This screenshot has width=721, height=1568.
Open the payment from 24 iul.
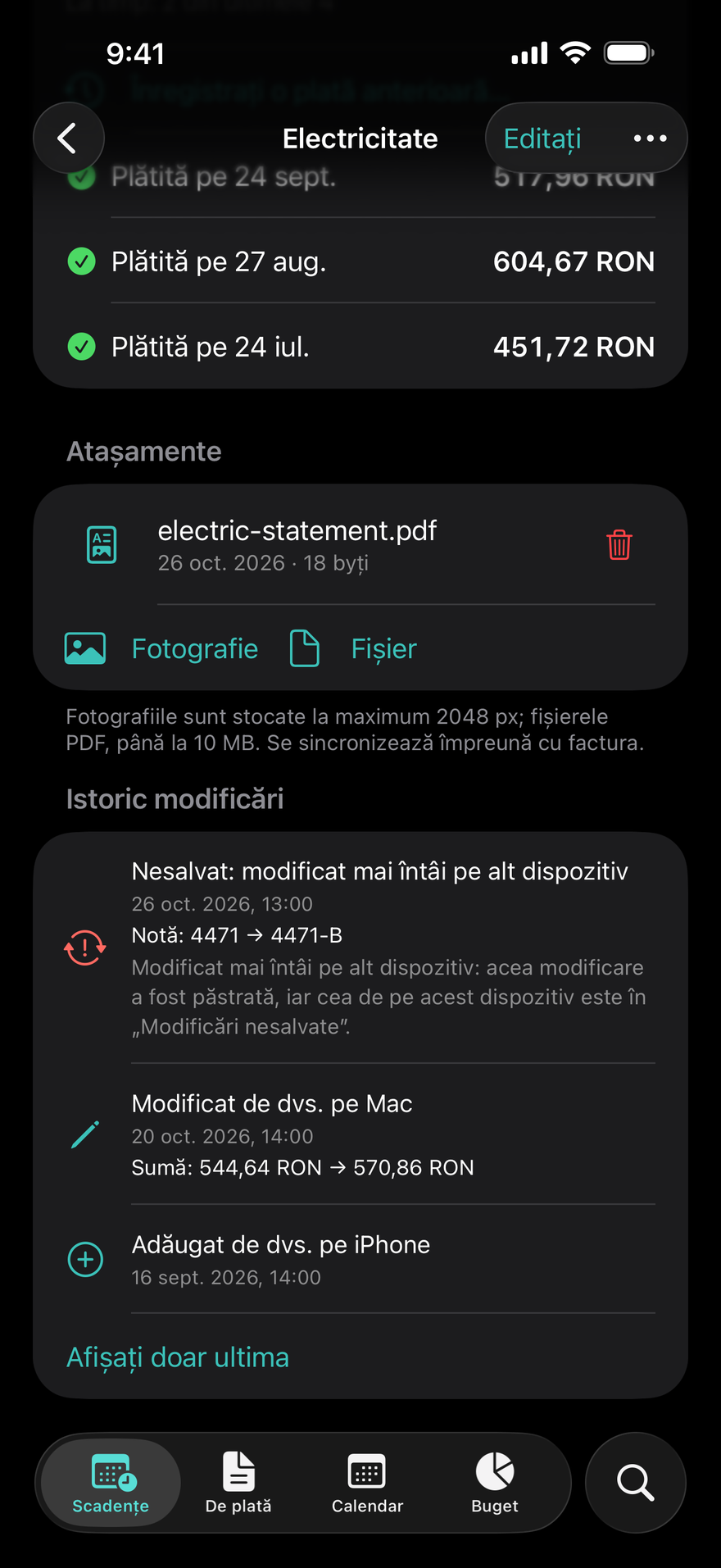[360, 347]
